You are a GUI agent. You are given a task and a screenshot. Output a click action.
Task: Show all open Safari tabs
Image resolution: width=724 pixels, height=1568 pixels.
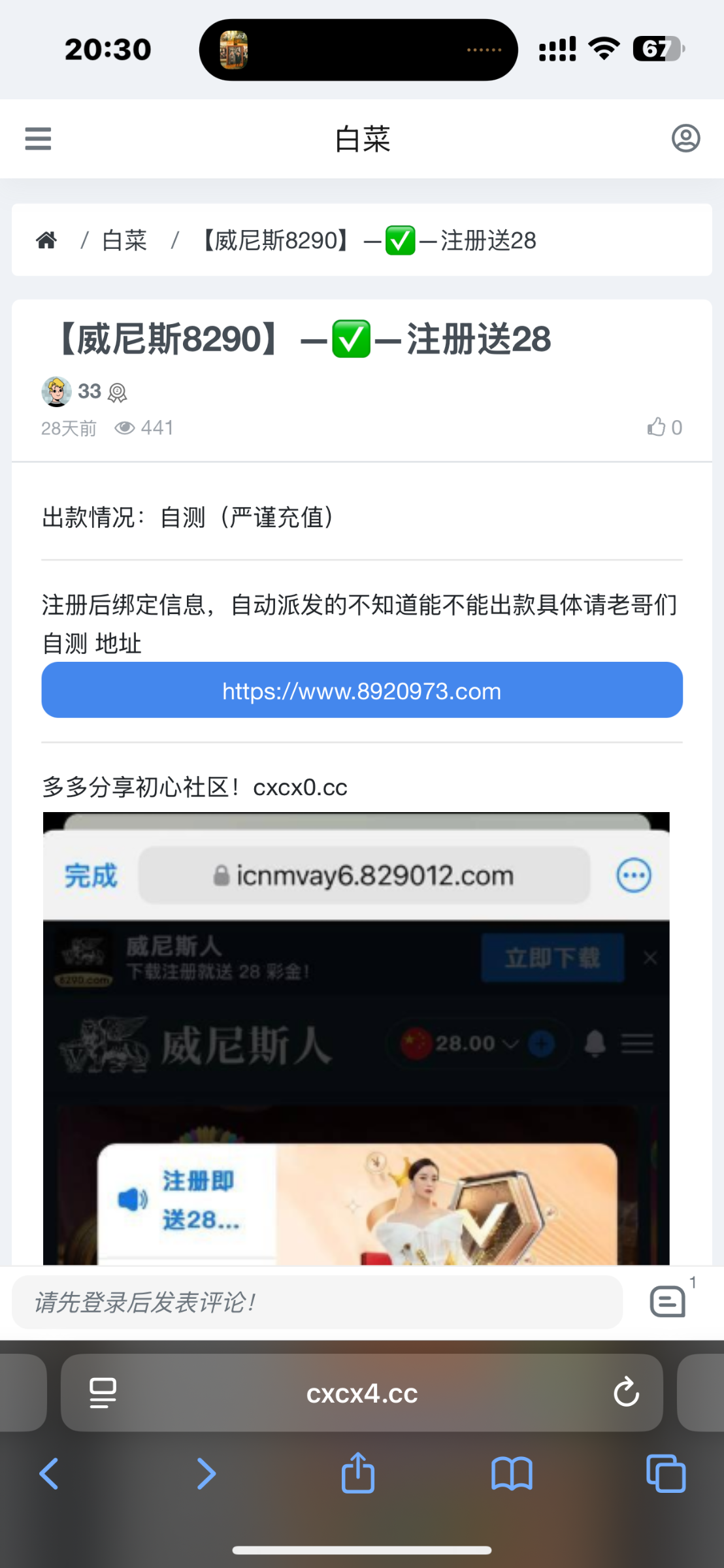[666, 1474]
